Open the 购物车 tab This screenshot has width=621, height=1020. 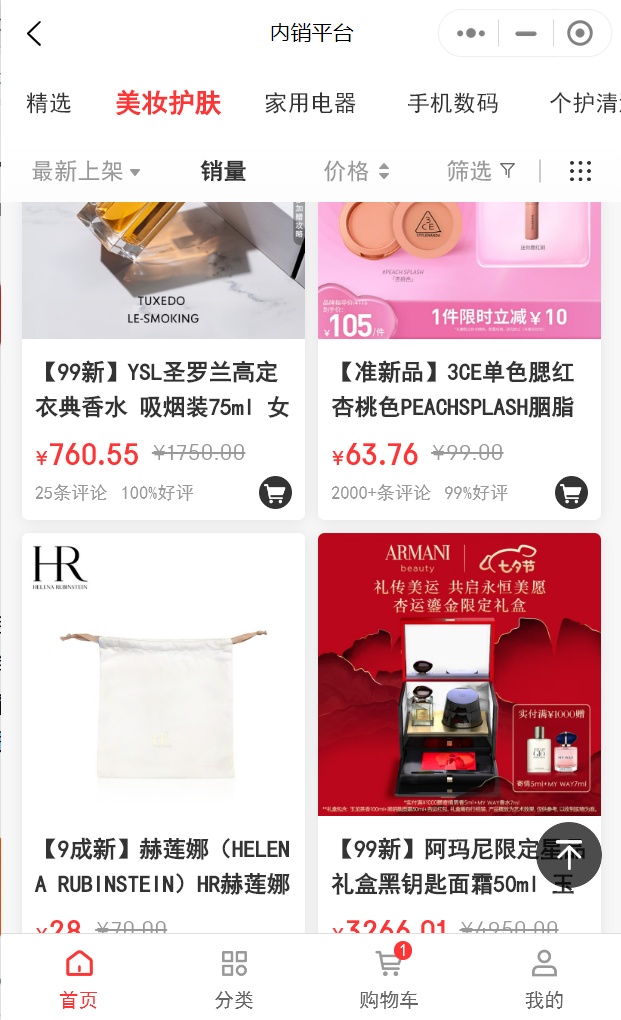pyautogui.click(x=388, y=980)
